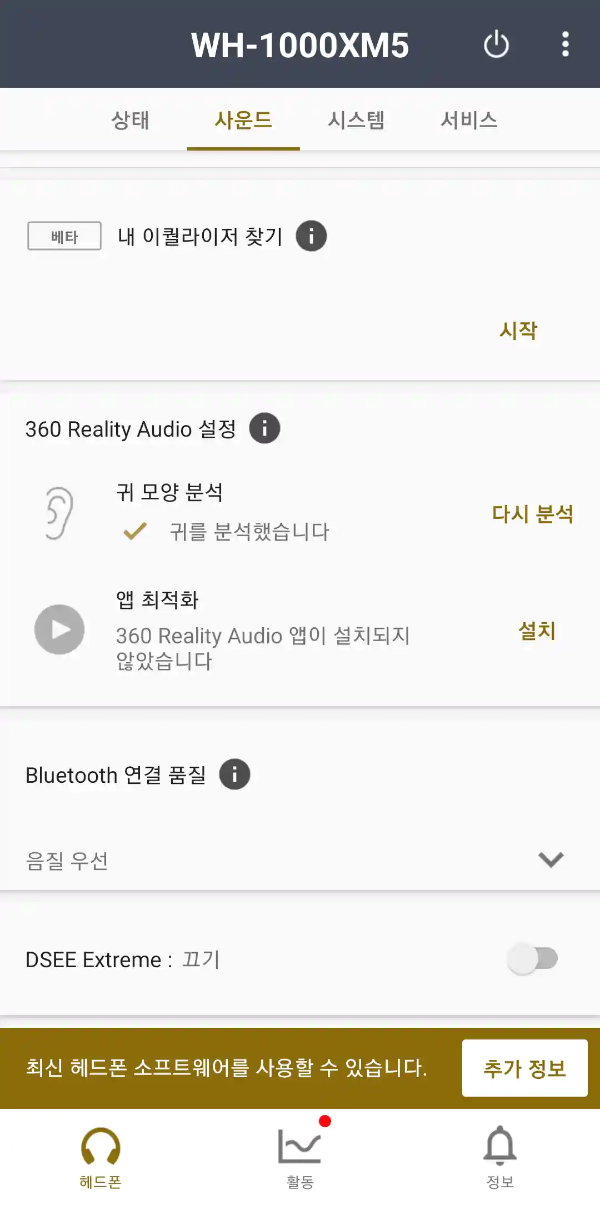Image resolution: width=600 pixels, height=1216 pixels.
Task: Open the three-dot overflow menu
Action: [x=565, y=45]
